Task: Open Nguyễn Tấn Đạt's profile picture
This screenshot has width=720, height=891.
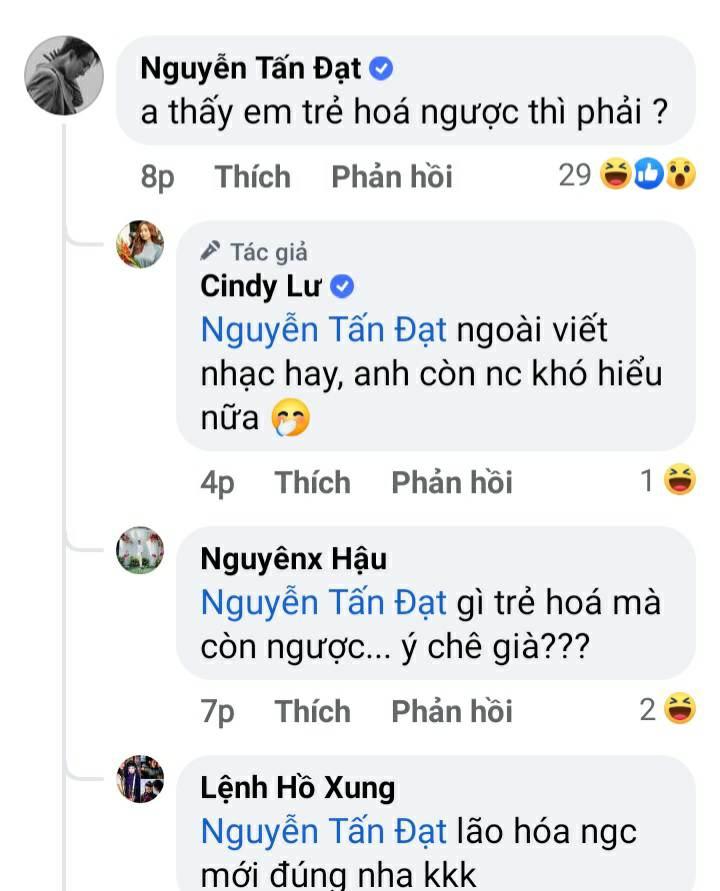Action: tap(64, 76)
